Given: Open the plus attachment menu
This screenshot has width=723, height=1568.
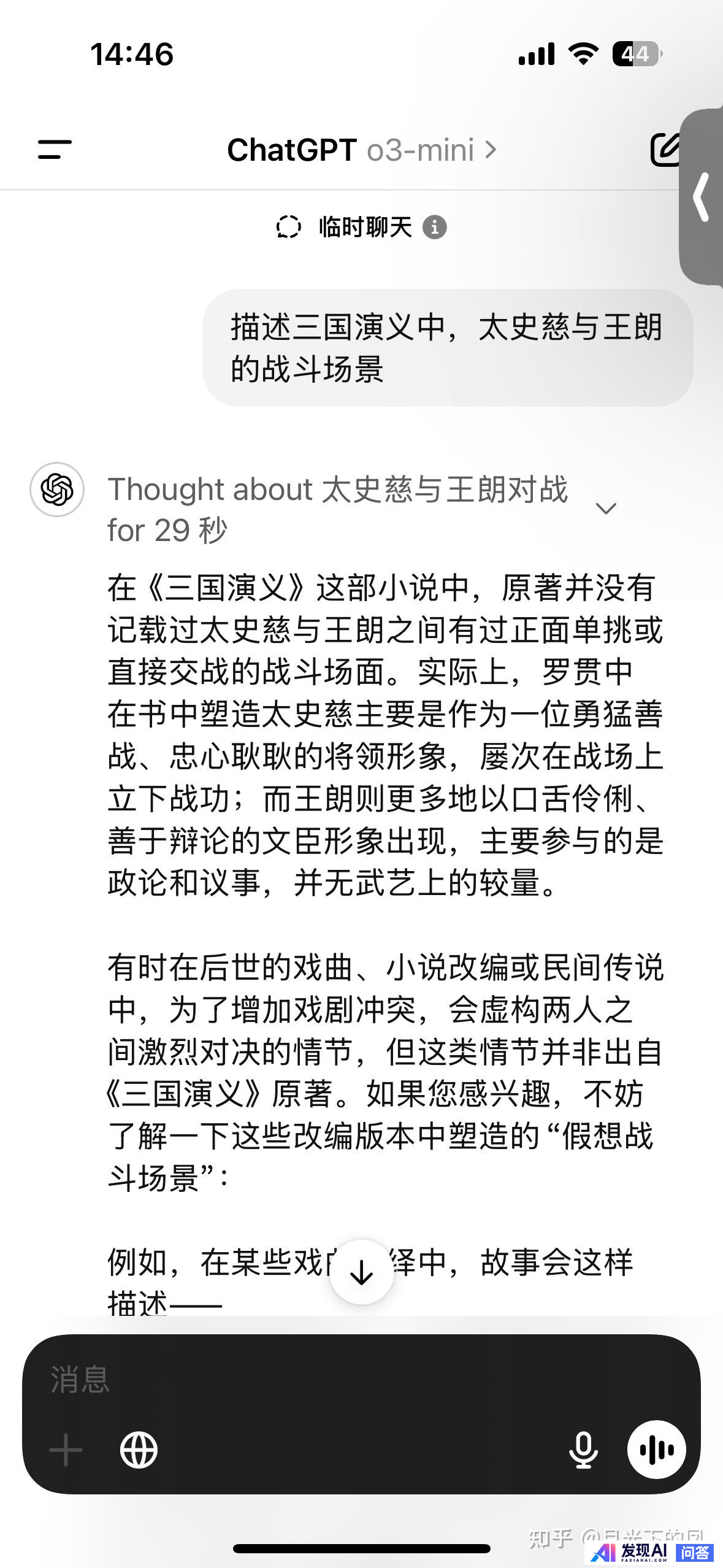Looking at the screenshot, I should (66, 1450).
